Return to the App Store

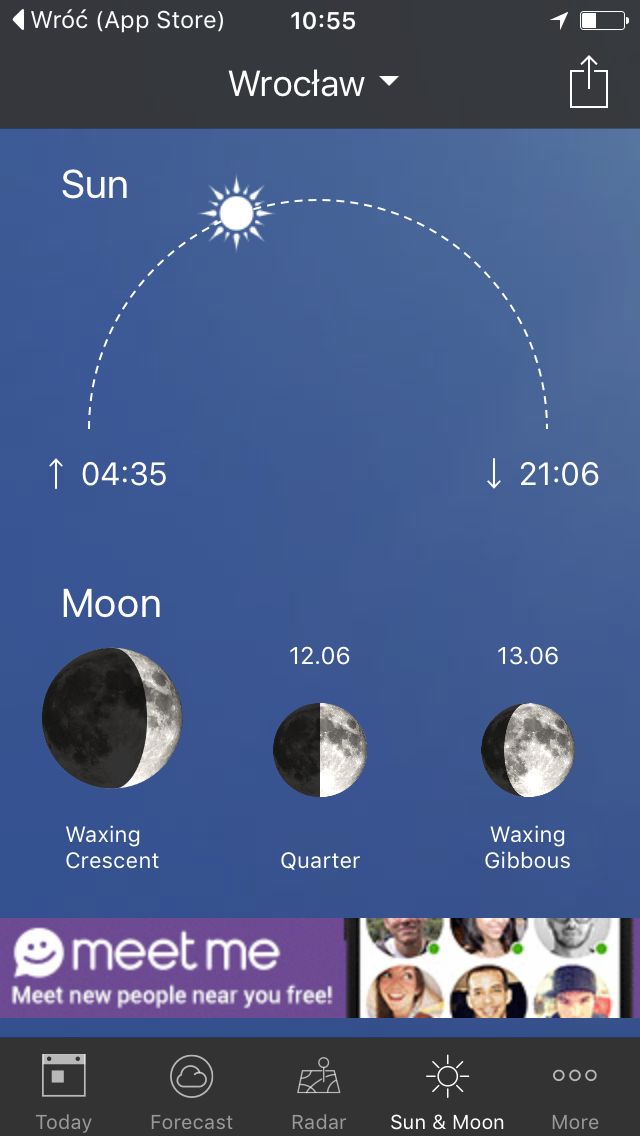(119, 20)
